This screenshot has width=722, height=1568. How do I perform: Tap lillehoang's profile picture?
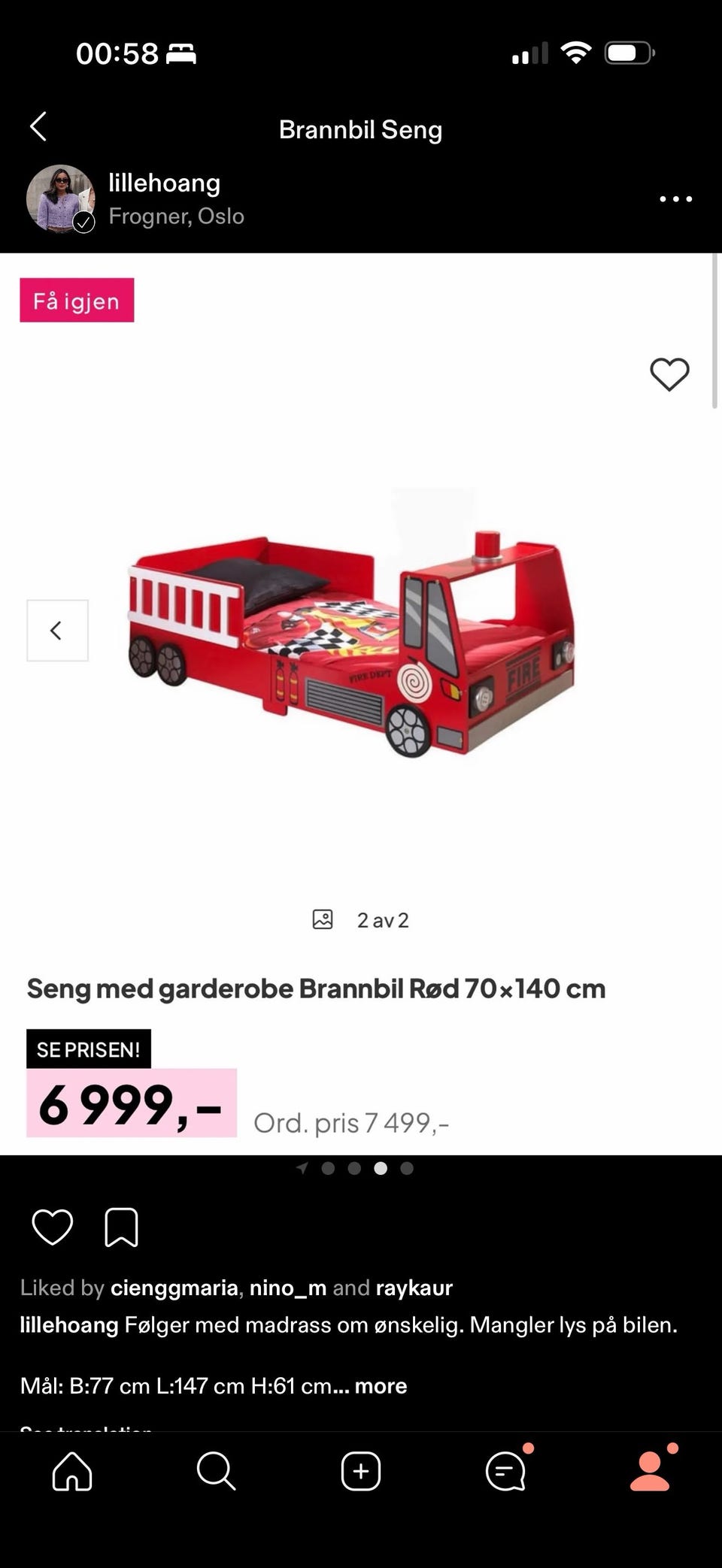pyautogui.click(x=62, y=198)
